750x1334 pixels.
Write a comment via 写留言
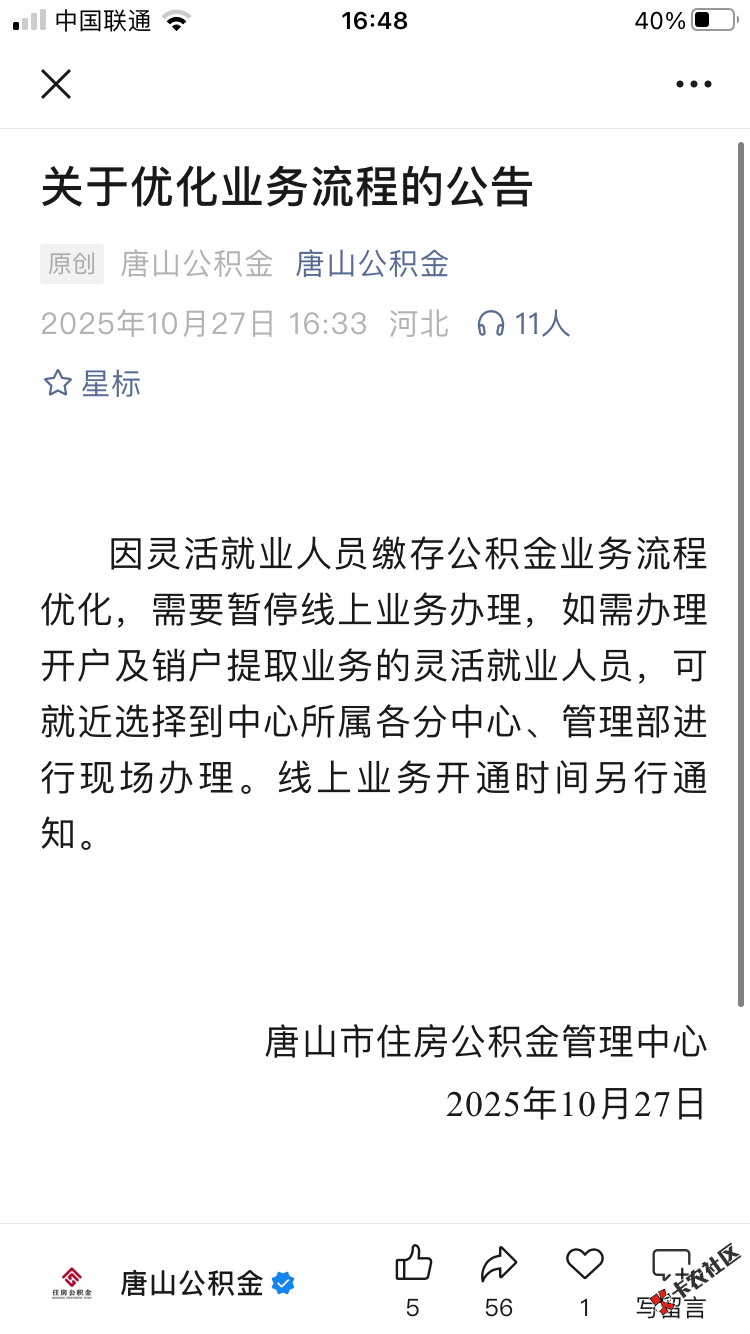[670, 1280]
